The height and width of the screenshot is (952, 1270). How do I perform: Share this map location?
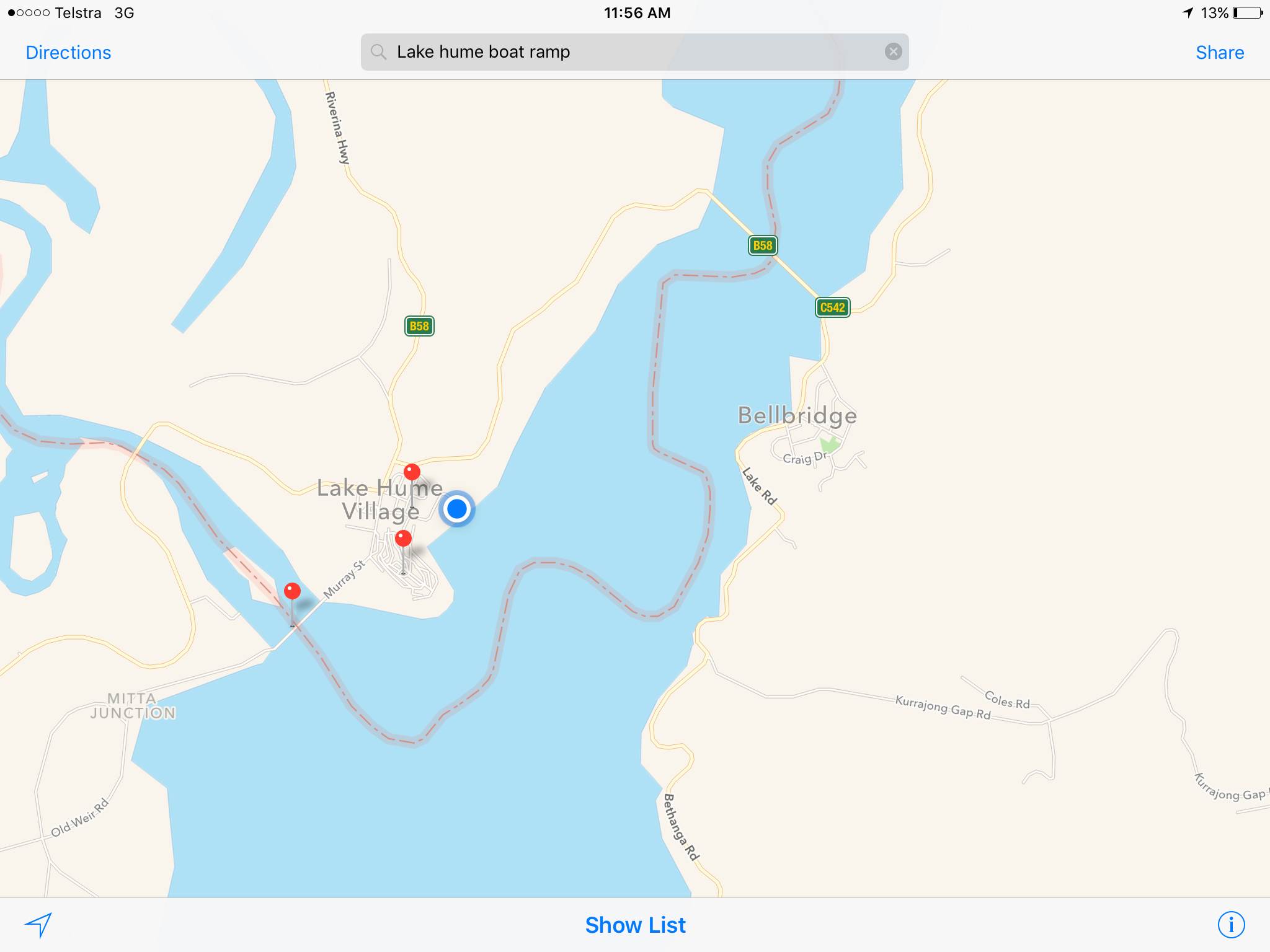pyautogui.click(x=1219, y=53)
